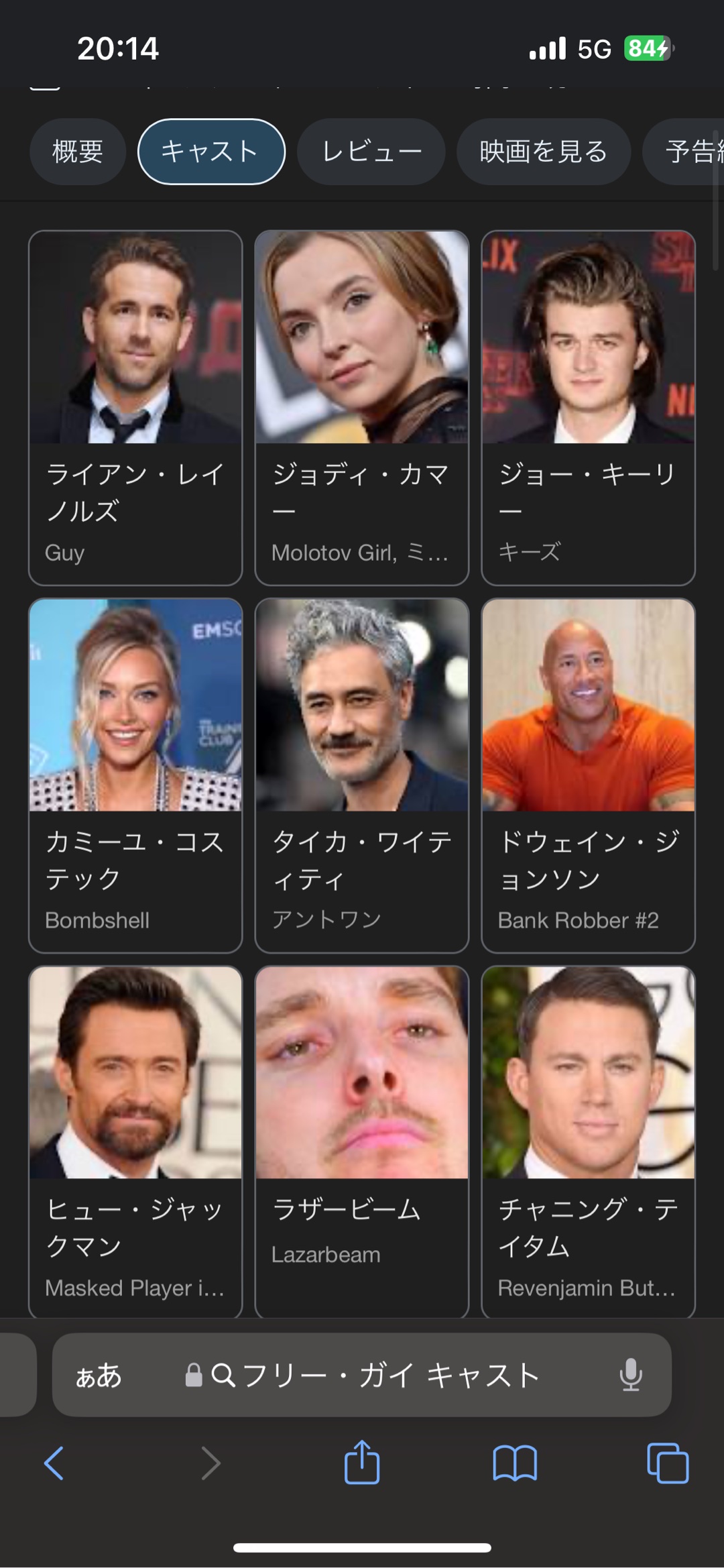Switch to the 概要 tab
The width and height of the screenshot is (724, 1568).
pyautogui.click(x=78, y=152)
